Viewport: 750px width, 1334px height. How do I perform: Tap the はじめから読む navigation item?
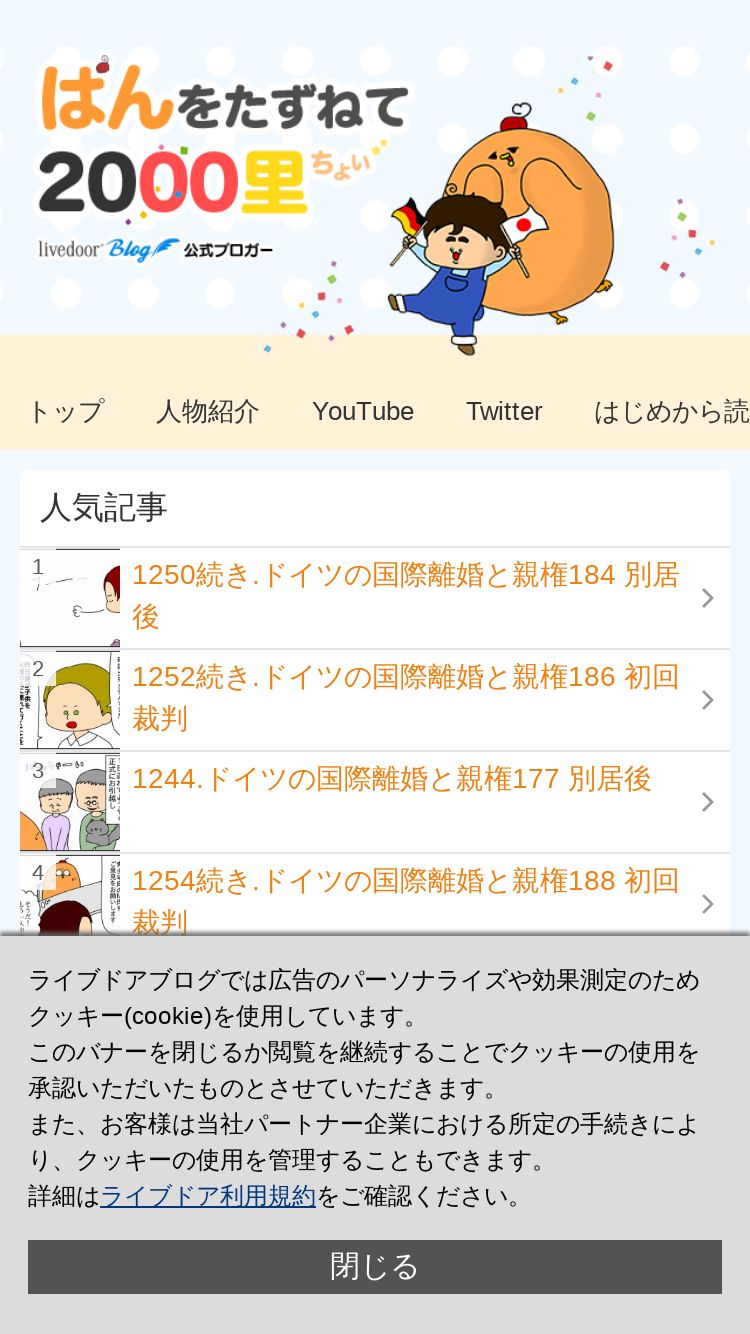tap(672, 411)
